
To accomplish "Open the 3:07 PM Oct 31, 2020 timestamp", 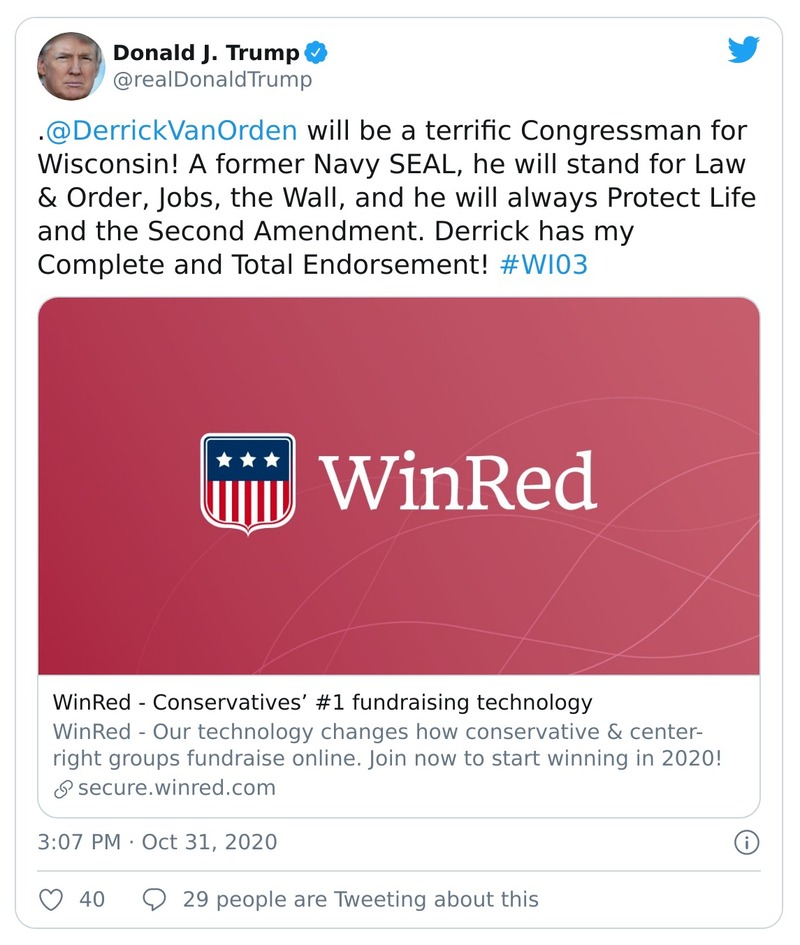I will click(157, 842).
